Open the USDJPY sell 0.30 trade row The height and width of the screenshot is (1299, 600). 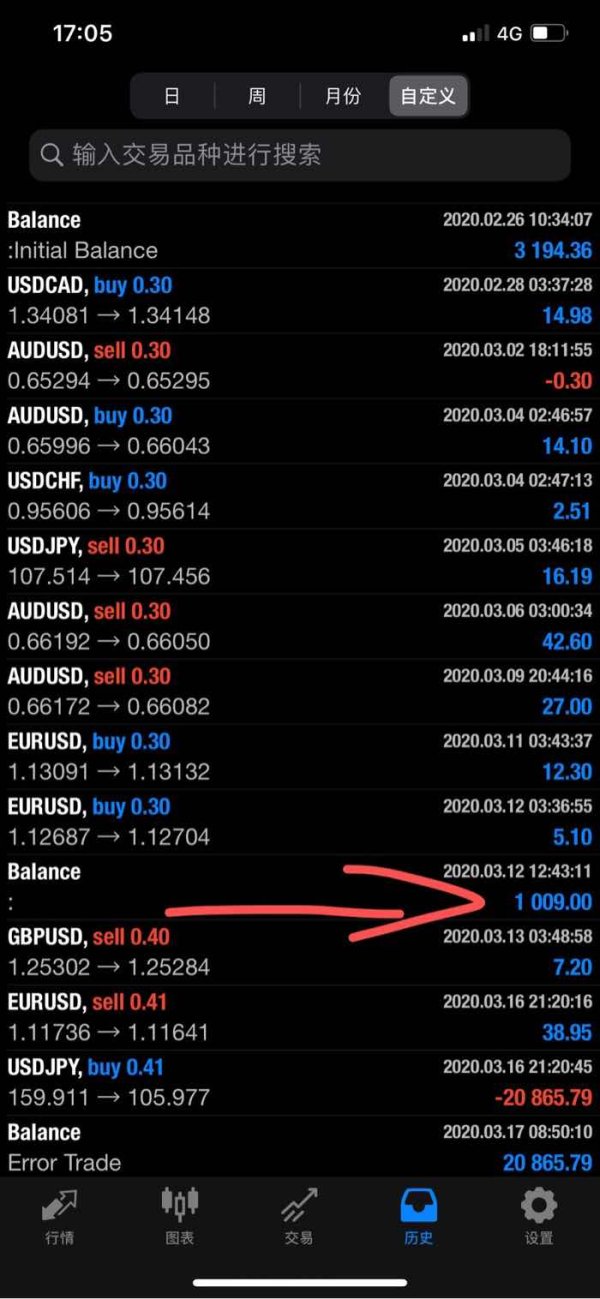click(300, 561)
